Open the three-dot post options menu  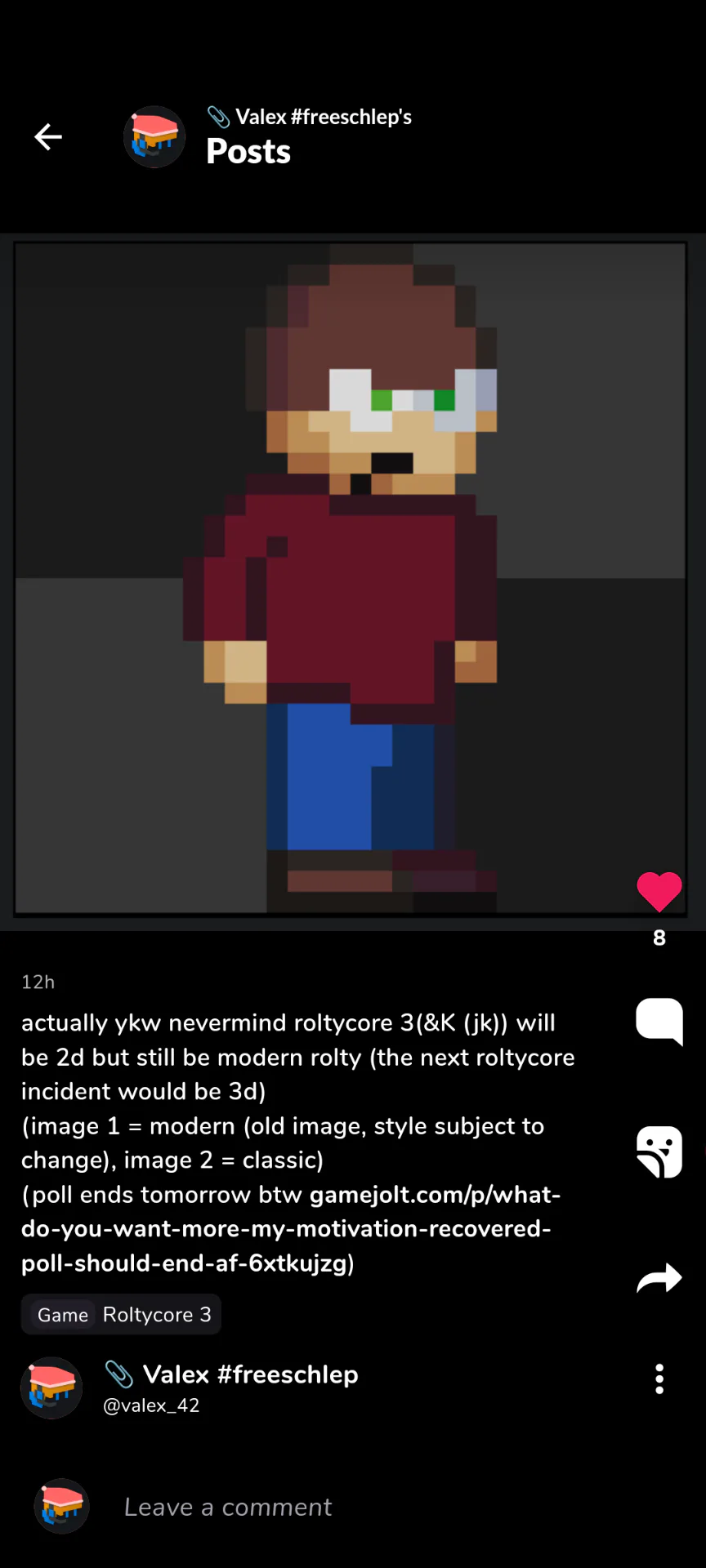[659, 1379]
